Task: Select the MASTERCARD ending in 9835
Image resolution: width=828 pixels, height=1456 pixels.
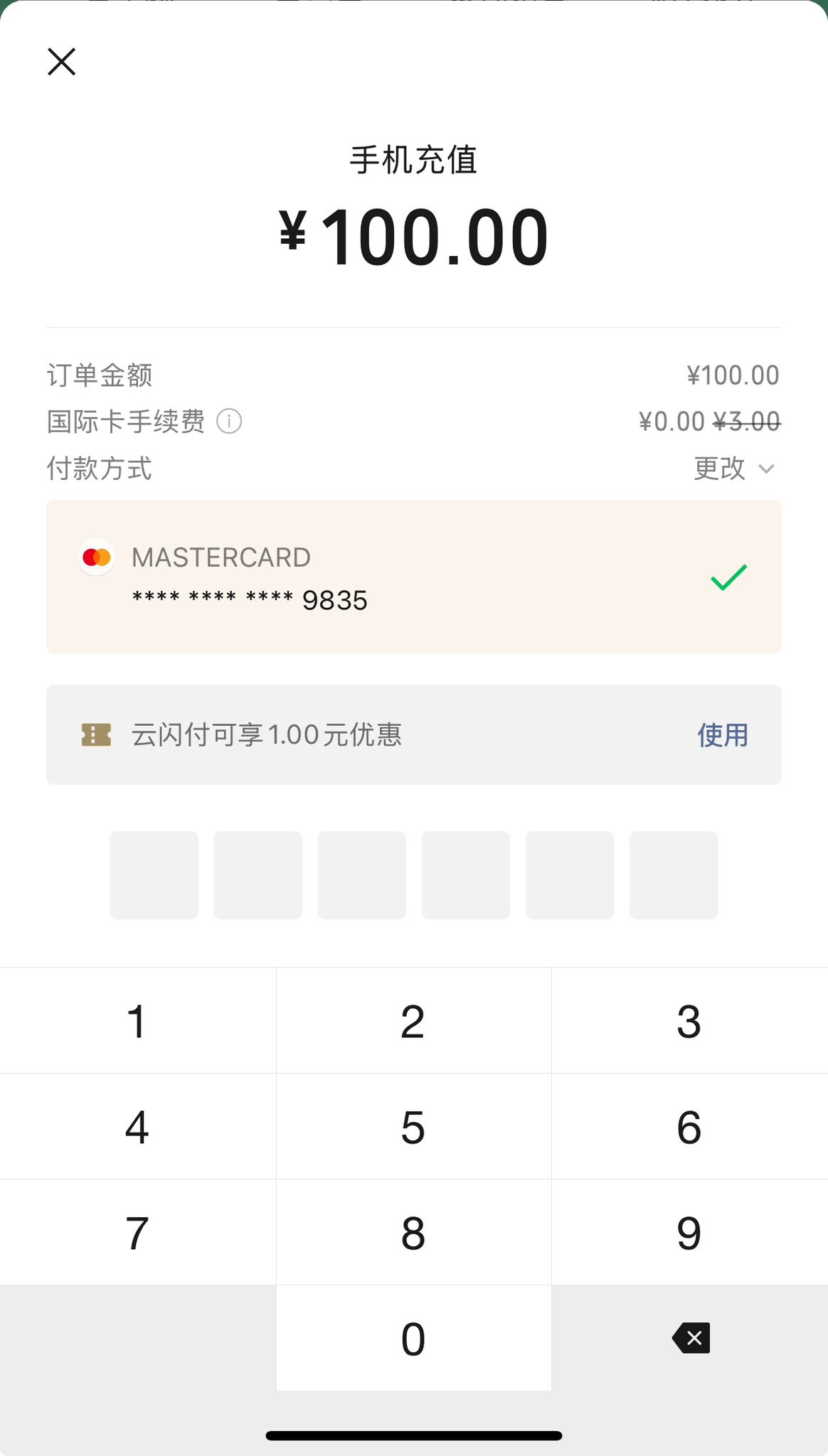Action: point(414,577)
